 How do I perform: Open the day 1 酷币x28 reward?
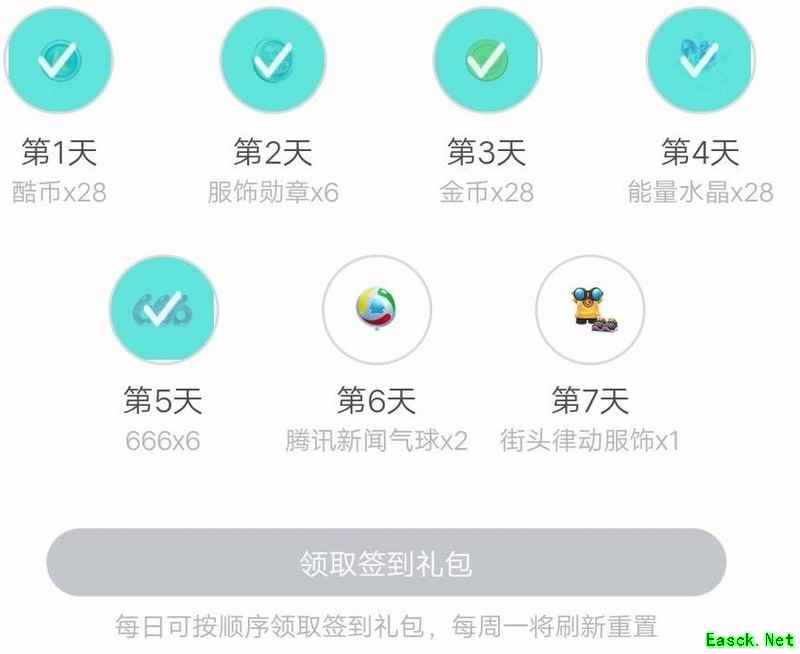pos(59,60)
